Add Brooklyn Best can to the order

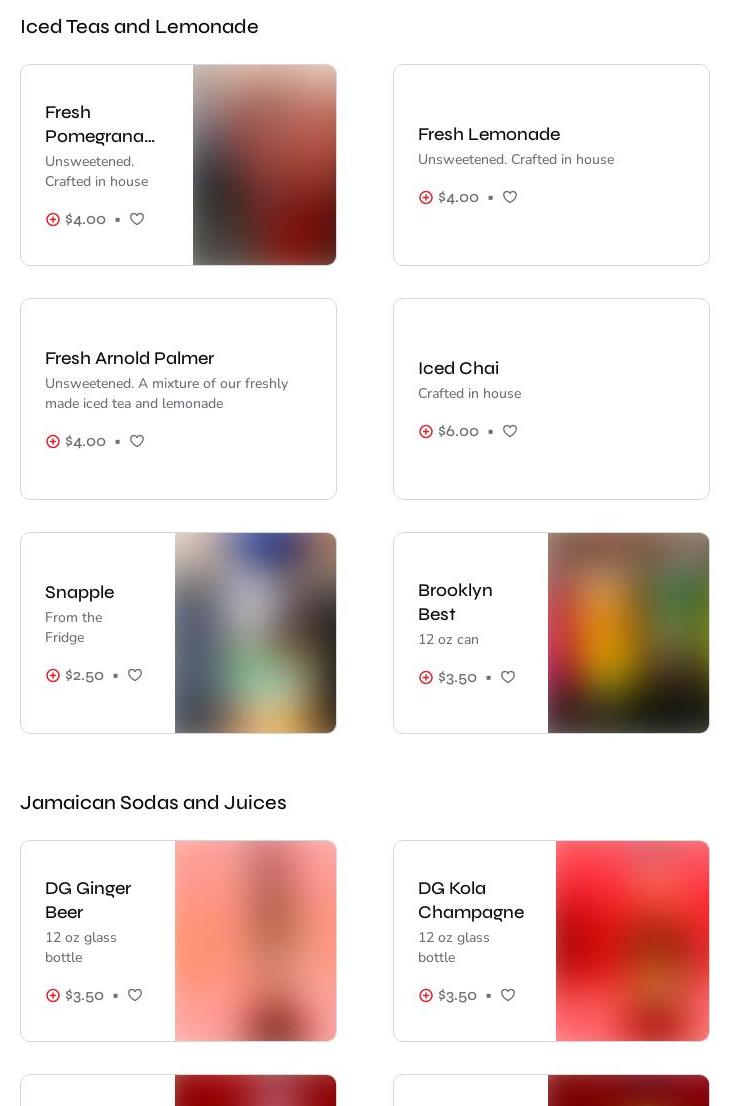[426, 677]
